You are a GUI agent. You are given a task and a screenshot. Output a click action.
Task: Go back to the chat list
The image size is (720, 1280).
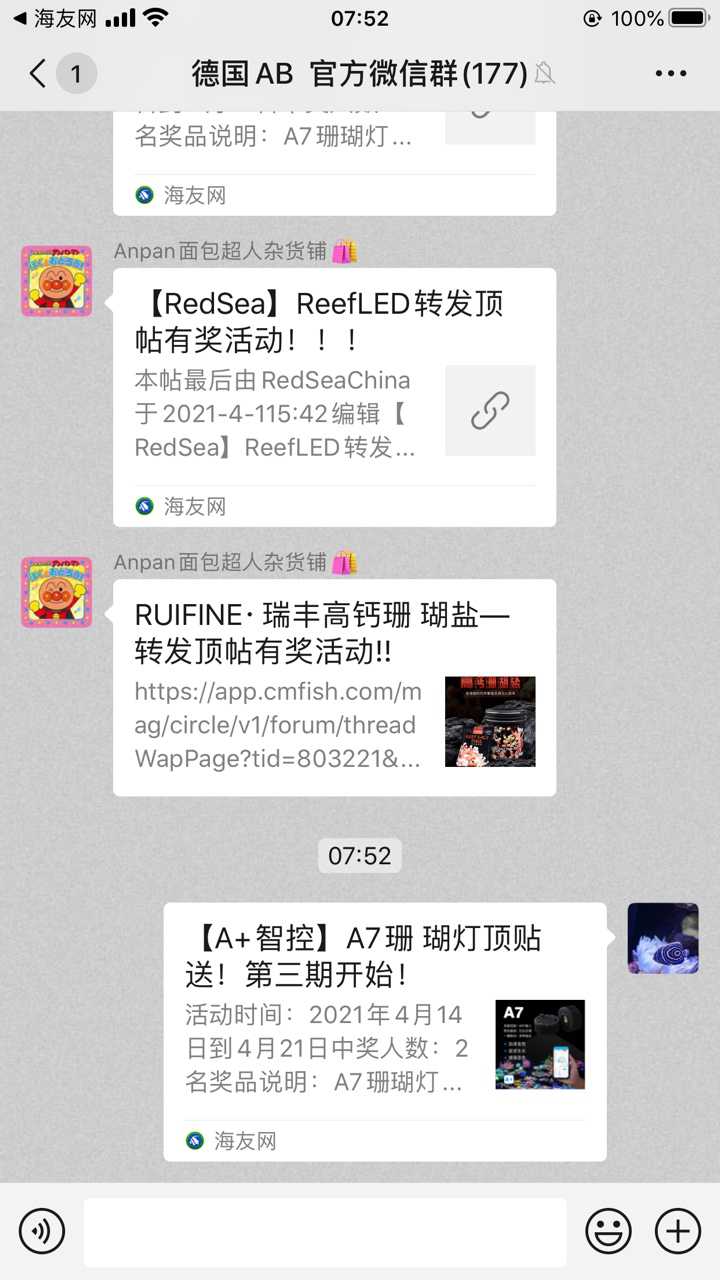pos(40,73)
